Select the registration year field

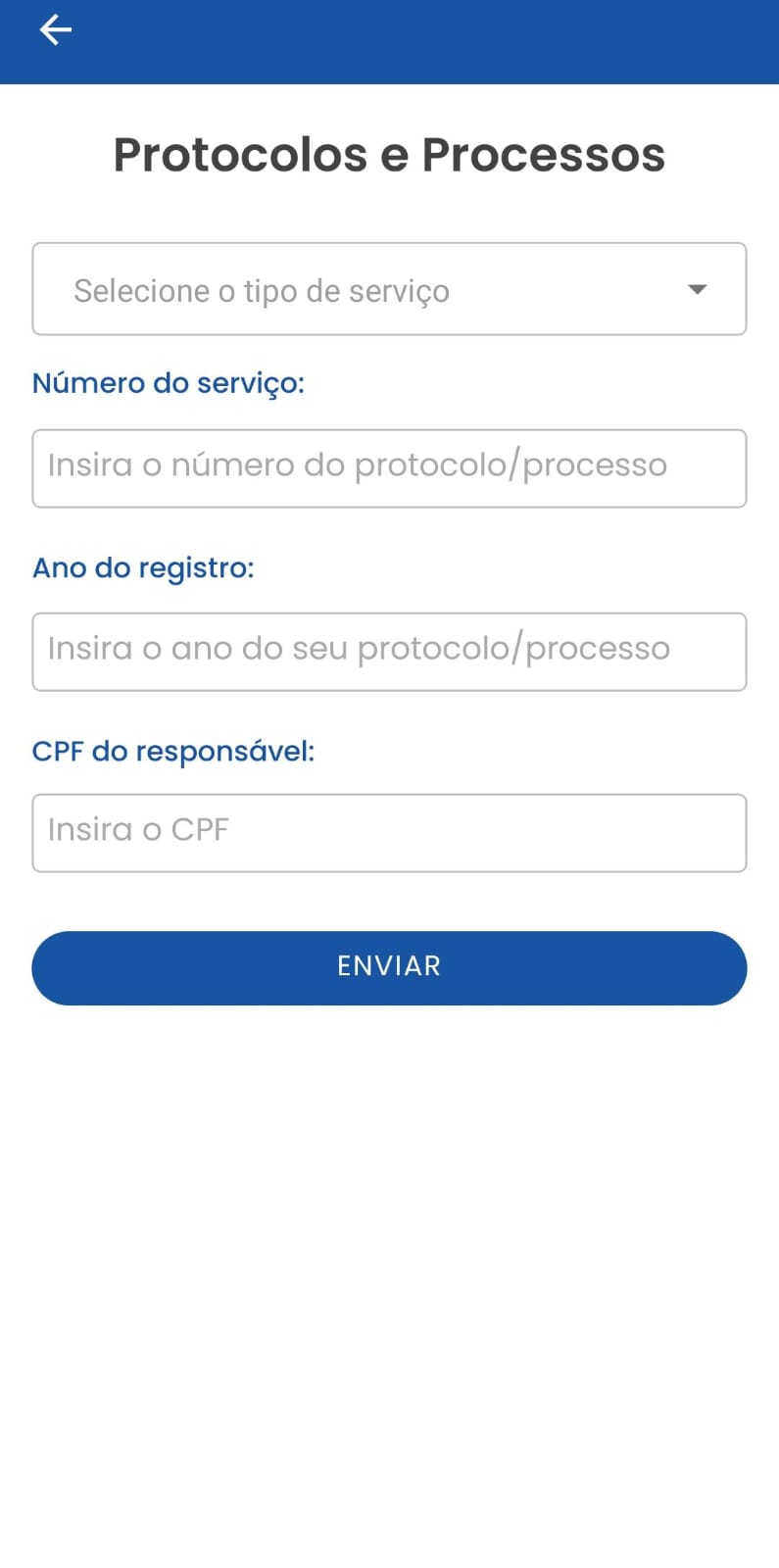389,652
